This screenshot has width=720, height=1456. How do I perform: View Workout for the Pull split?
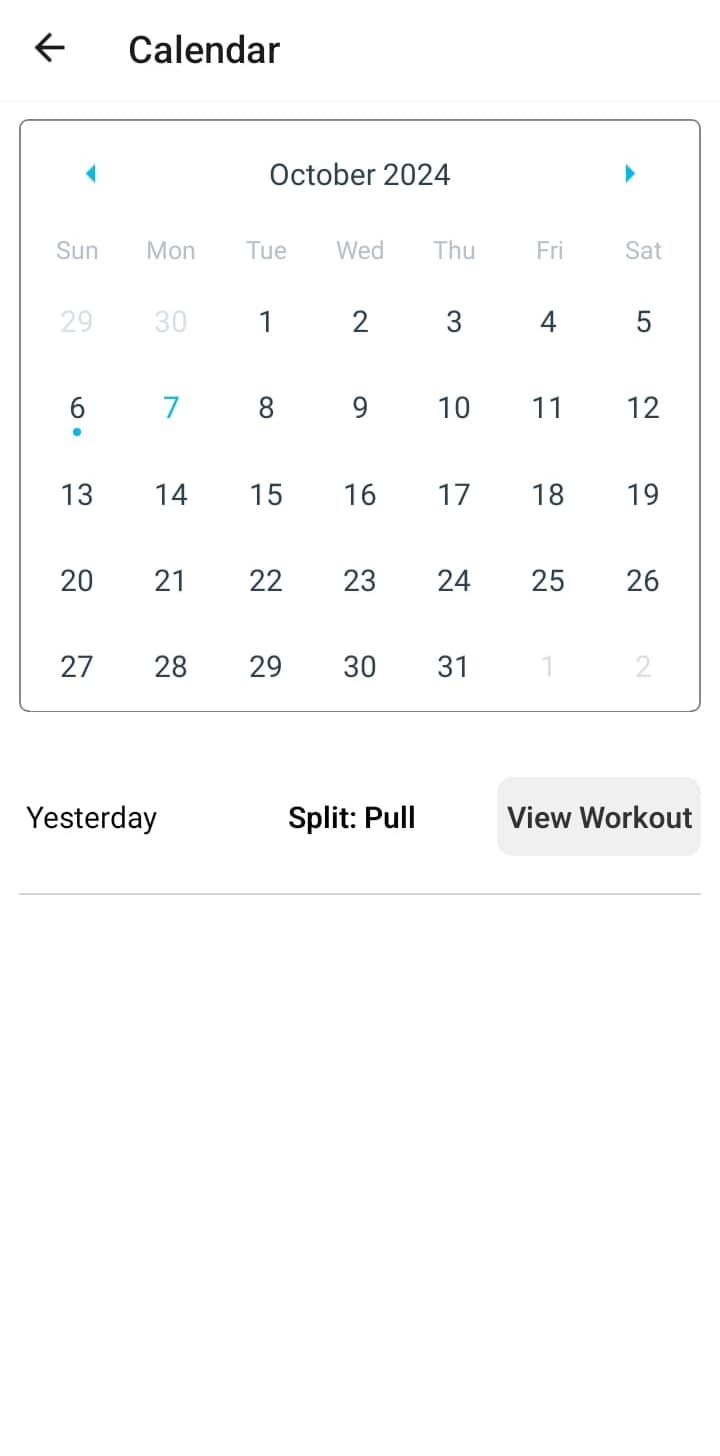pyautogui.click(x=598, y=817)
